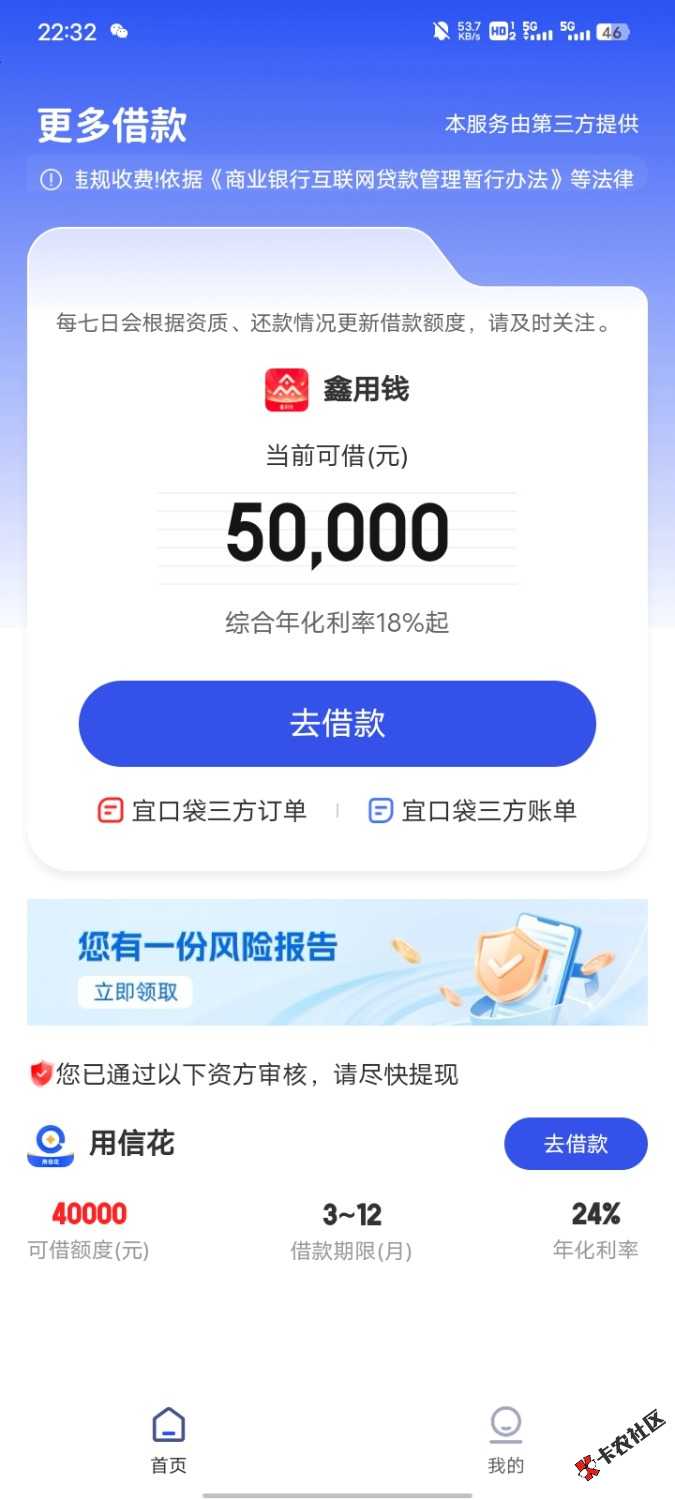The width and height of the screenshot is (675, 1500).
Task: Open 宜口袋三方账单
Action: pyautogui.click(x=472, y=811)
